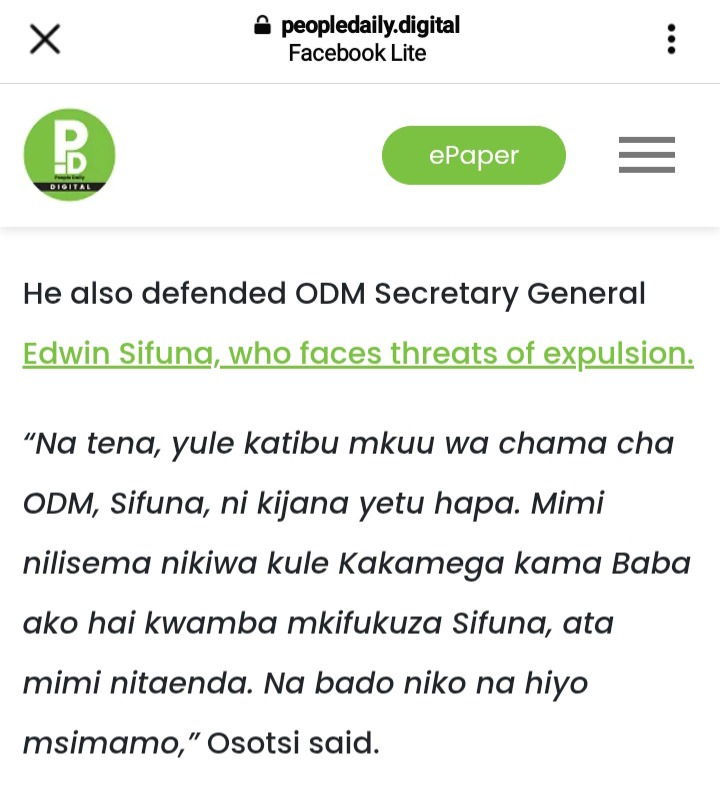Viewport: 720px width, 790px height.
Task: Go to People Daily Digital homepage logo
Action: click(70, 155)
